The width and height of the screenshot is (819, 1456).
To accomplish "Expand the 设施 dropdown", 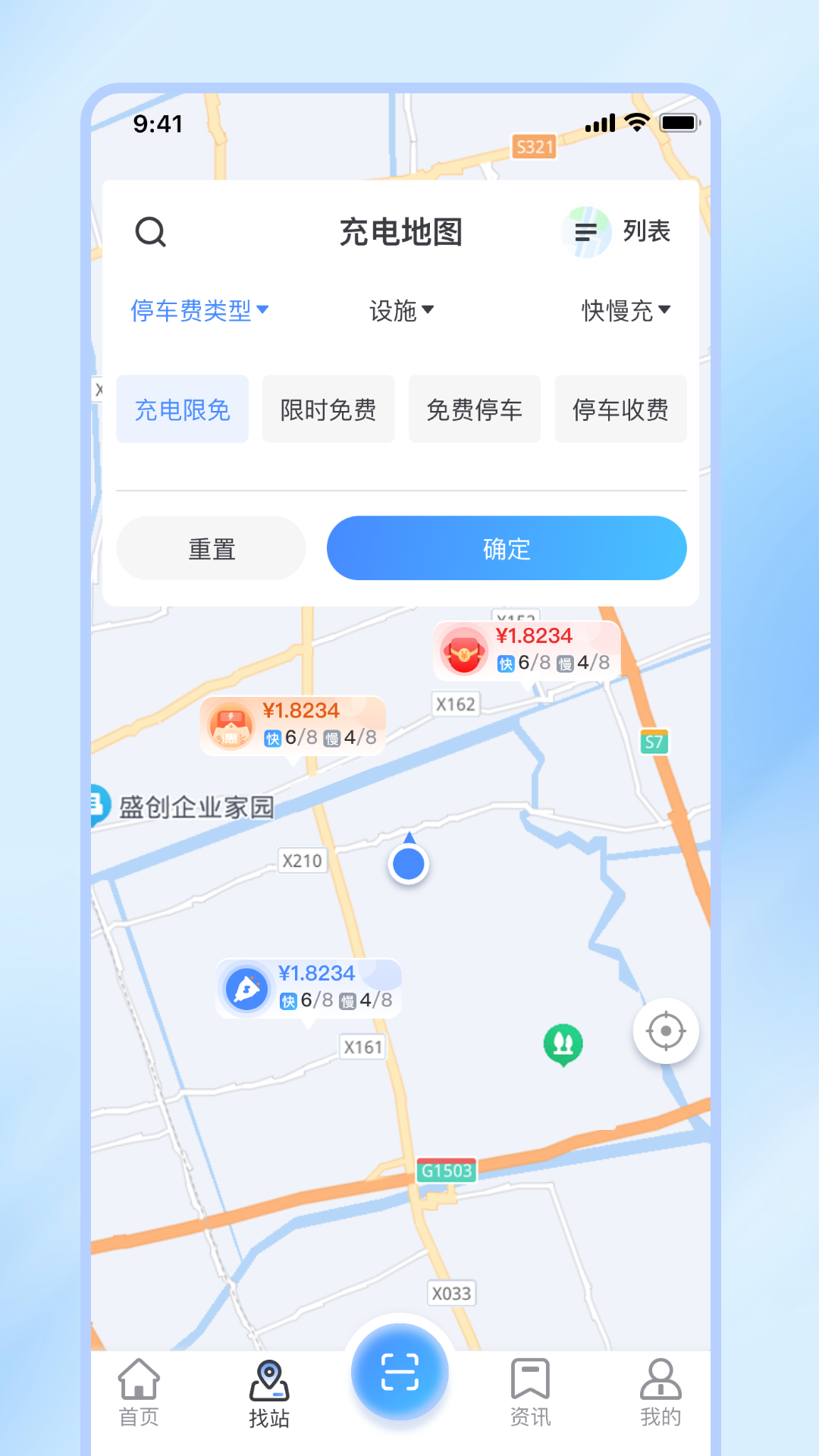I will (402, 310).
